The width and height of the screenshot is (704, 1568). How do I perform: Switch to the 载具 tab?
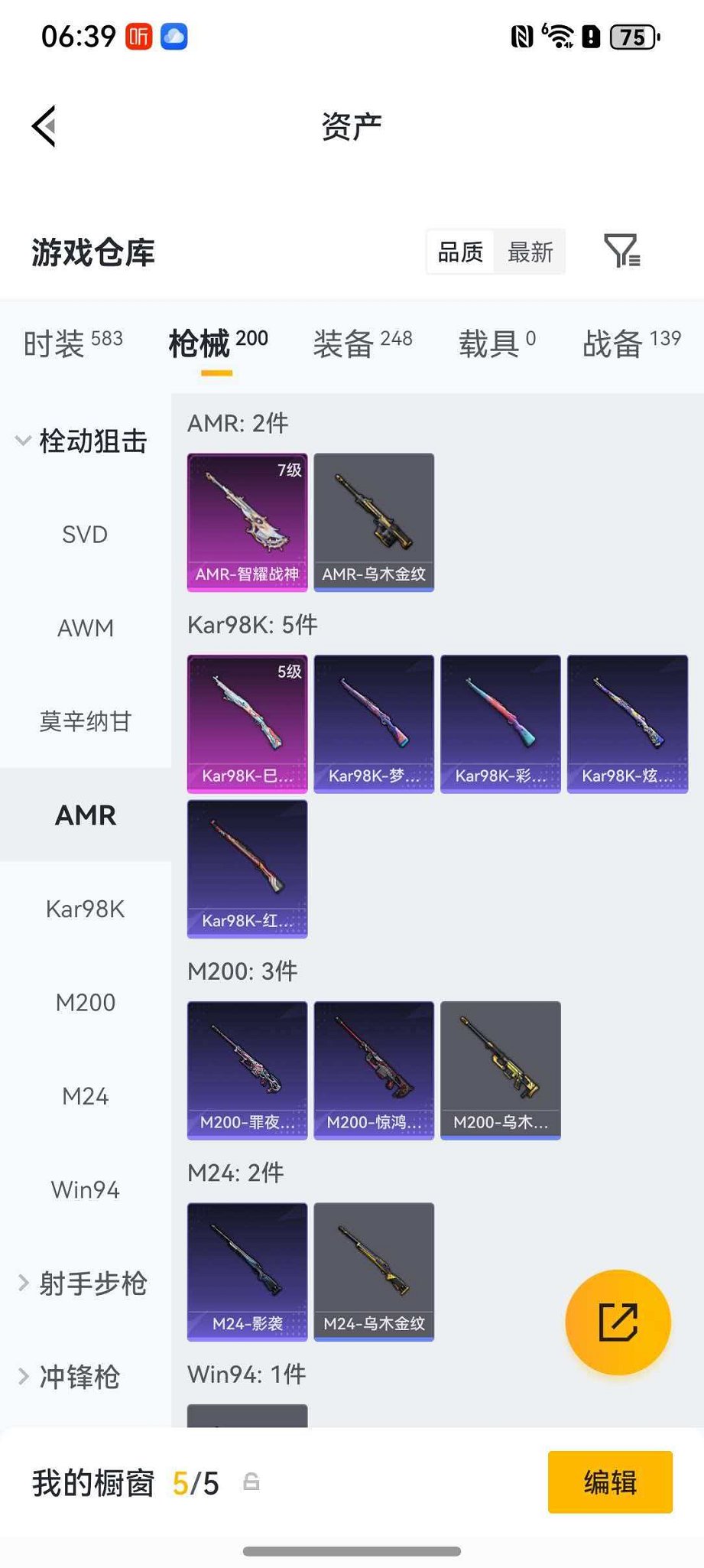click(x=497, y=343)
